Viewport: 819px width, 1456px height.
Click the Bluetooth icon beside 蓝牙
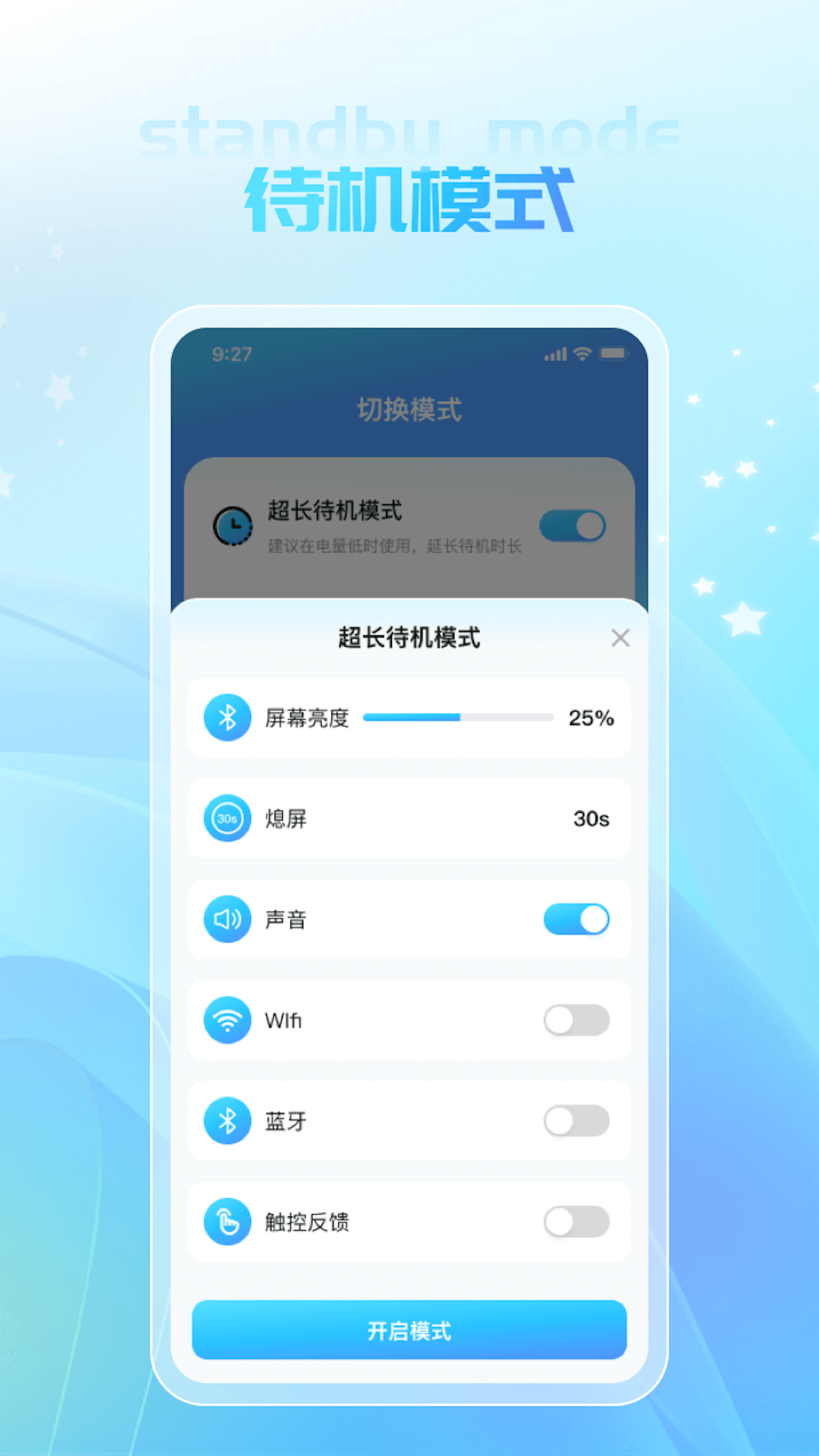coord(227,1121)
